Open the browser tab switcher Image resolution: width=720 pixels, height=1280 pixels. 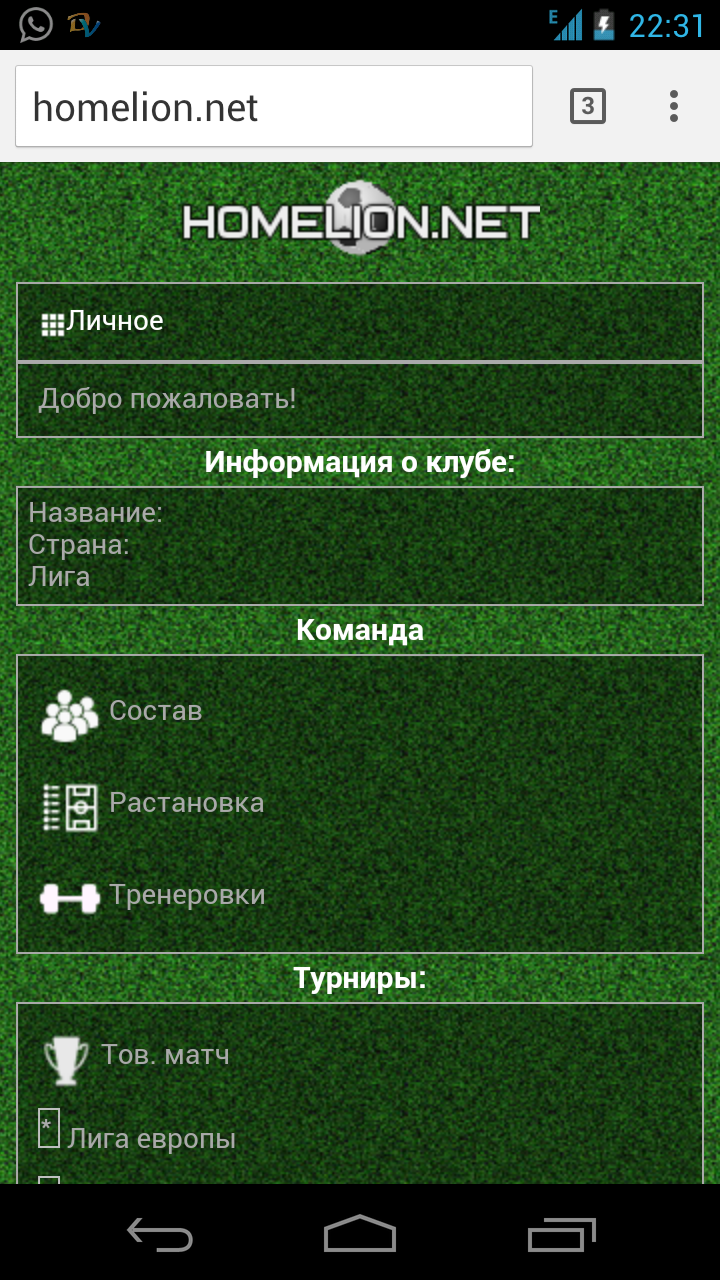[588, 106]
